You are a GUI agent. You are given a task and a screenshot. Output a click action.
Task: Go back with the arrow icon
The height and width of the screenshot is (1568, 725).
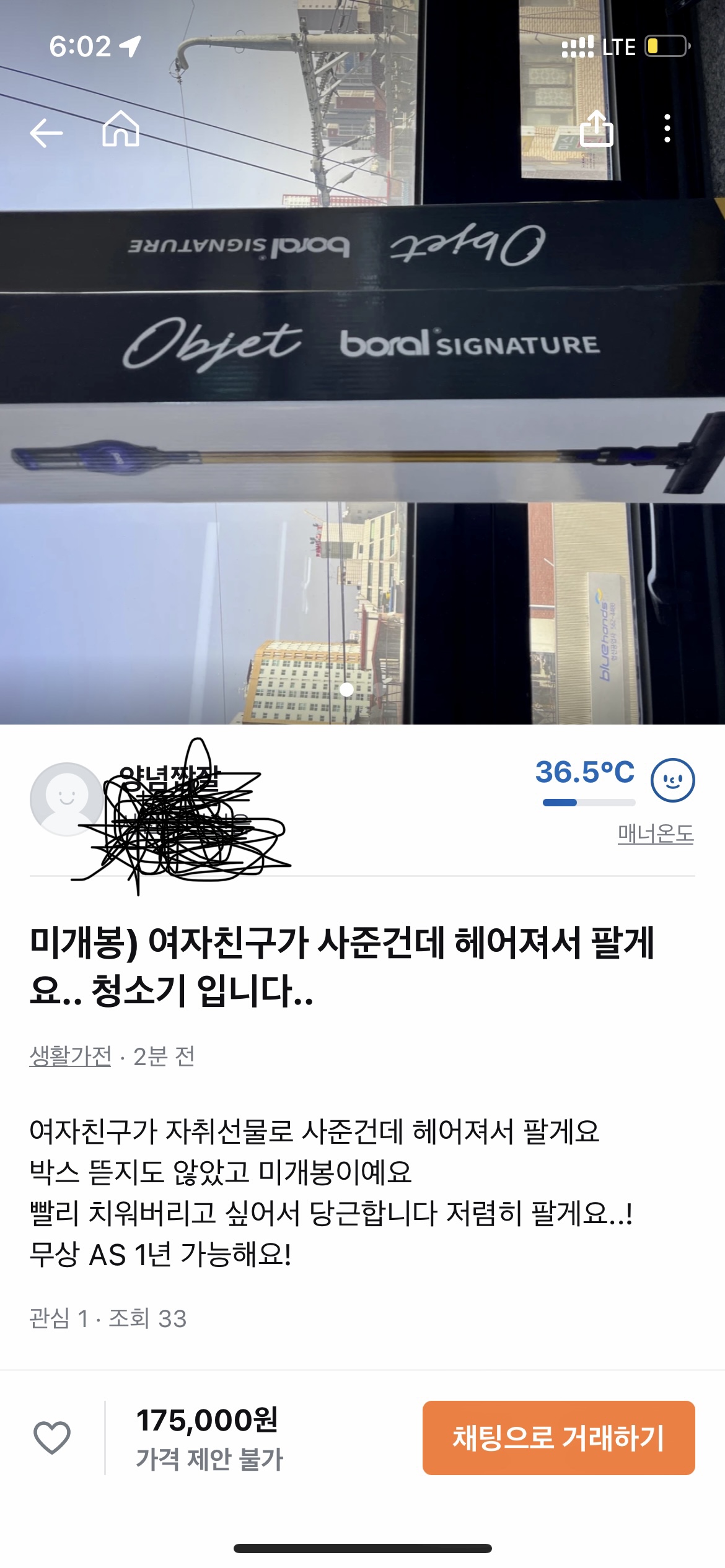(x=46, y=132)
